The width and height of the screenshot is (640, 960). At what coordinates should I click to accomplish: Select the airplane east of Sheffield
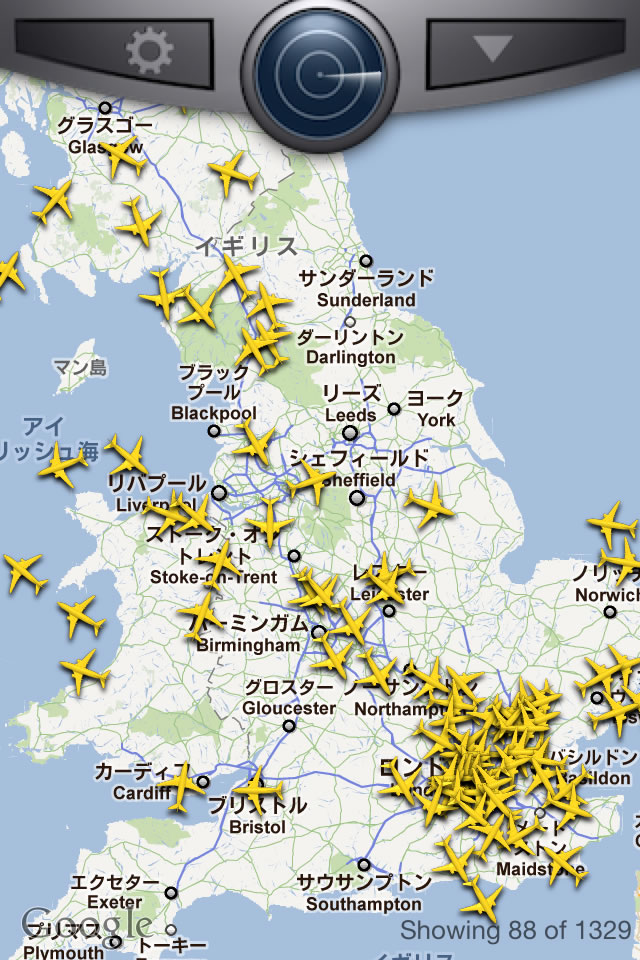tap(431, 504)
